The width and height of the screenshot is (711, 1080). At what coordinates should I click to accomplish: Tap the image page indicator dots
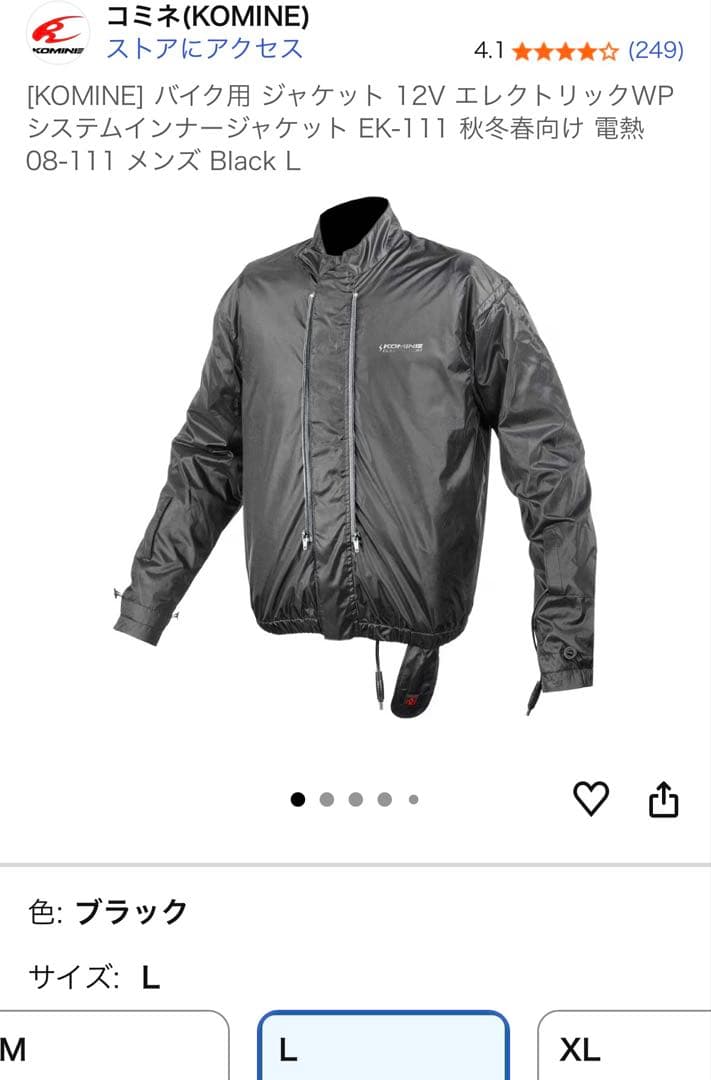click(355, 799)
